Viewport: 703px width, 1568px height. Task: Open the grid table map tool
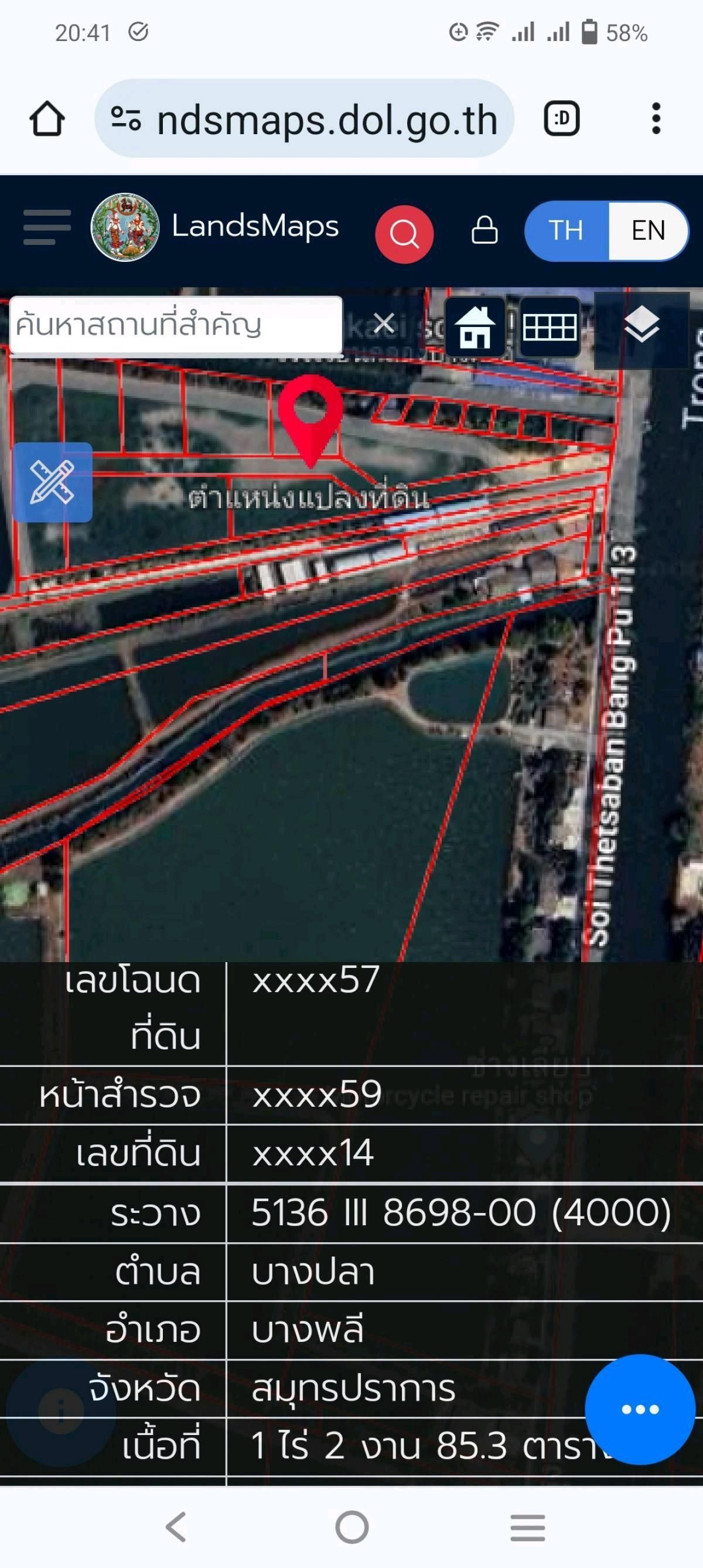coord(550,327)
